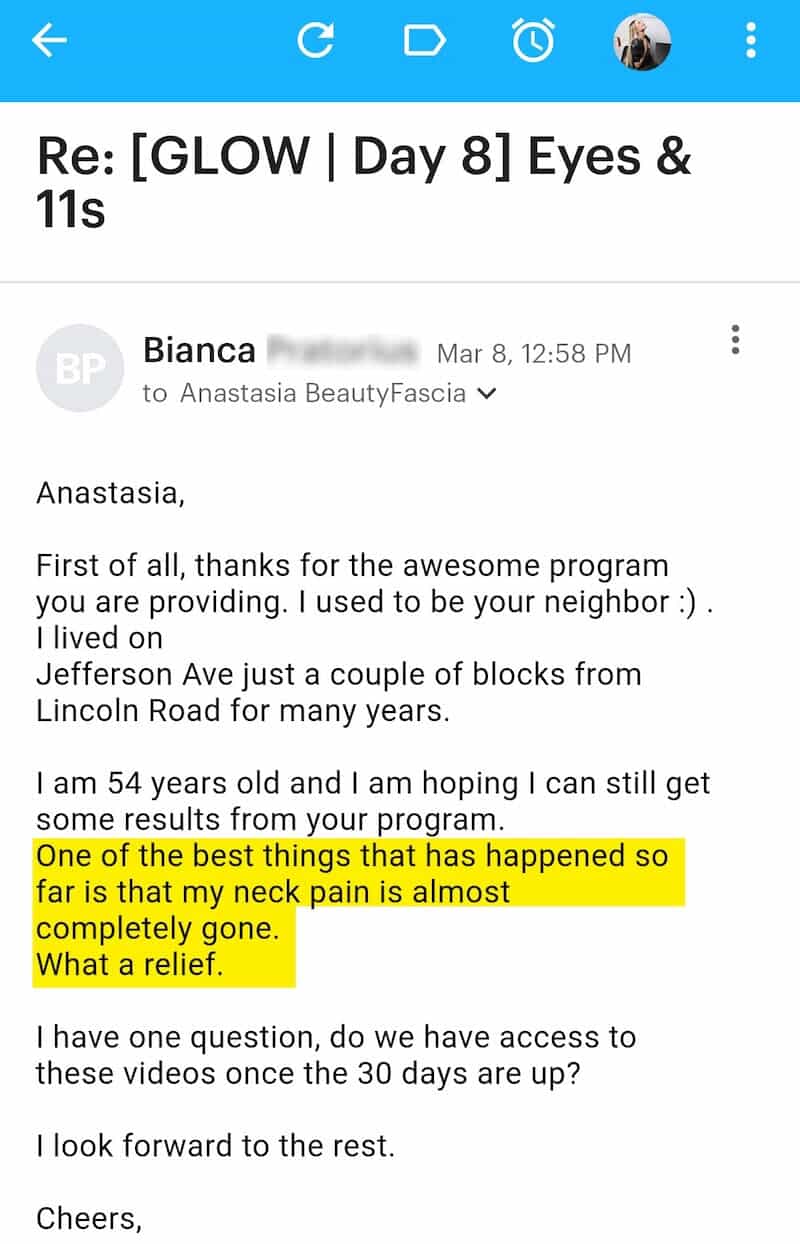Tap the refresh icon in the top bar

[x=316, y=41]
